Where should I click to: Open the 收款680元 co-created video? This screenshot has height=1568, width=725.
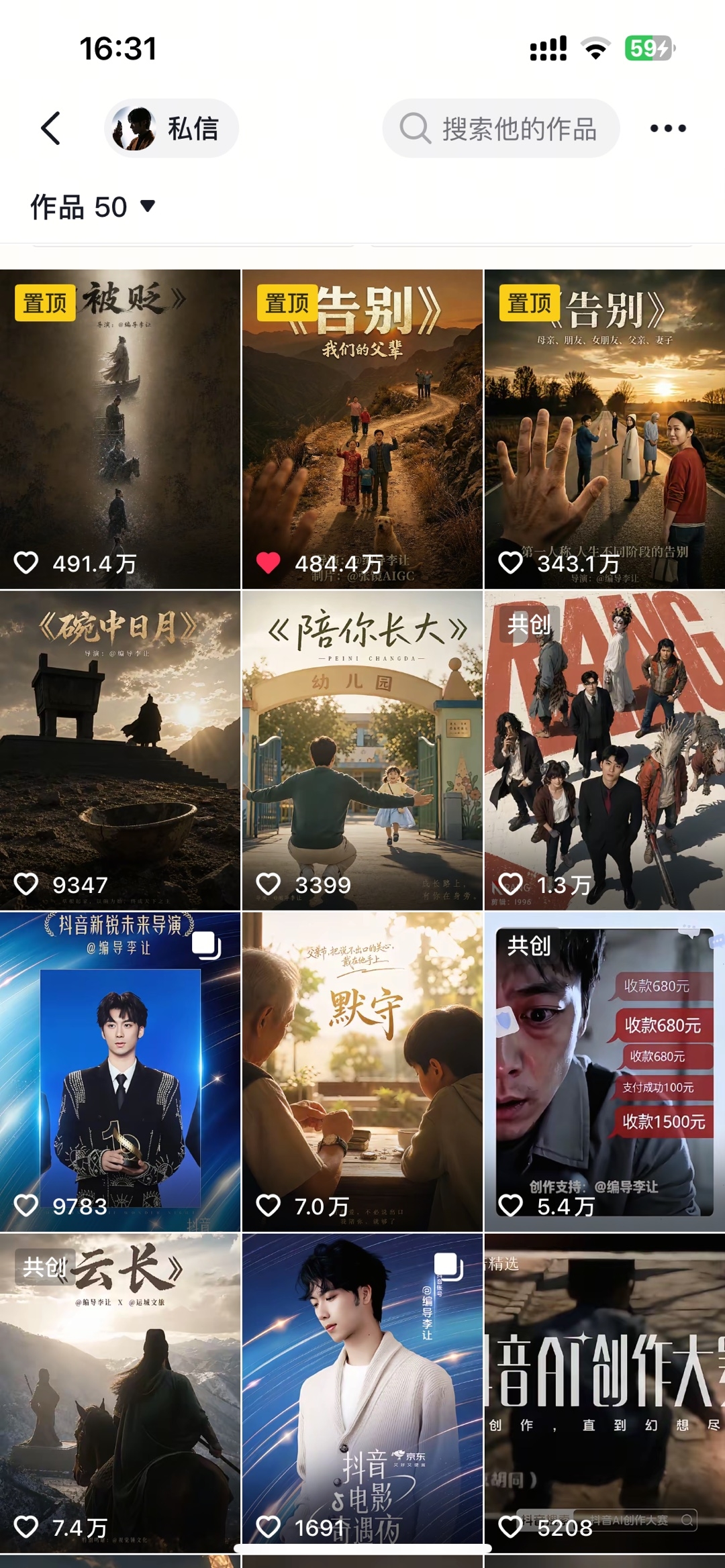tap(605, 1072)
